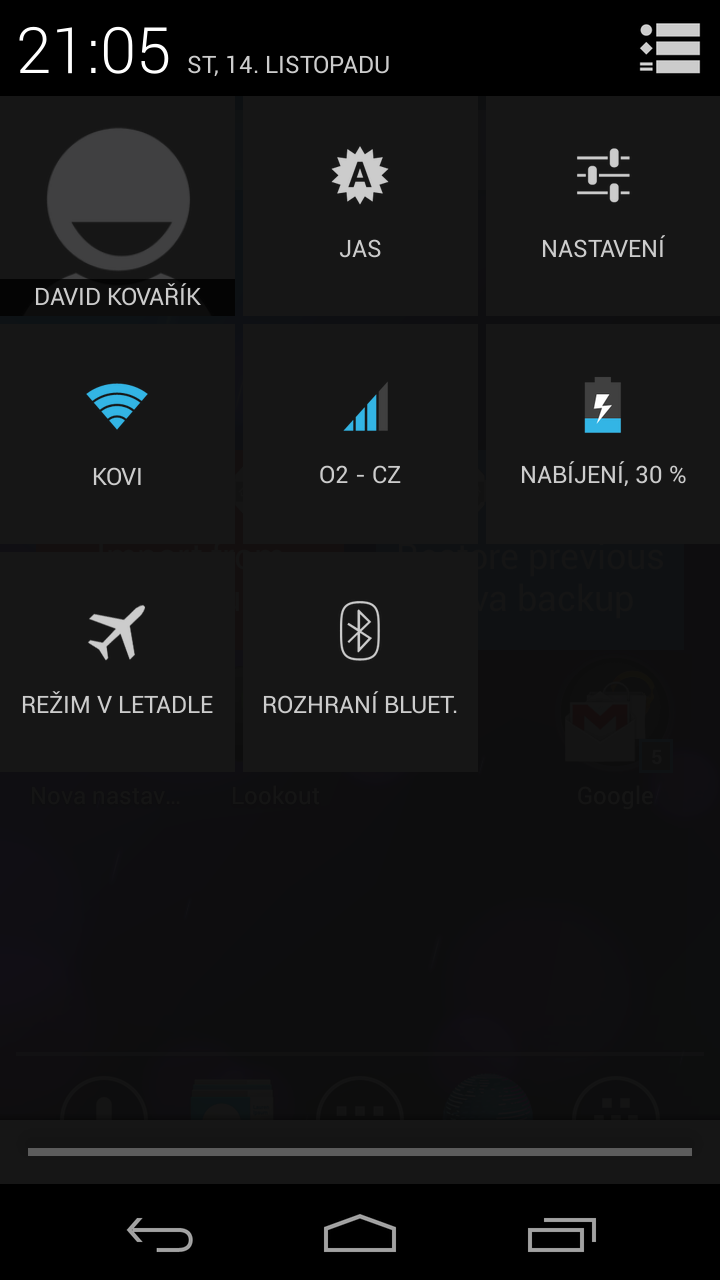The height and width of the screenshot is (1280, 720).
Task: Go back with the navigation back button
Action: coord(160,1234)
